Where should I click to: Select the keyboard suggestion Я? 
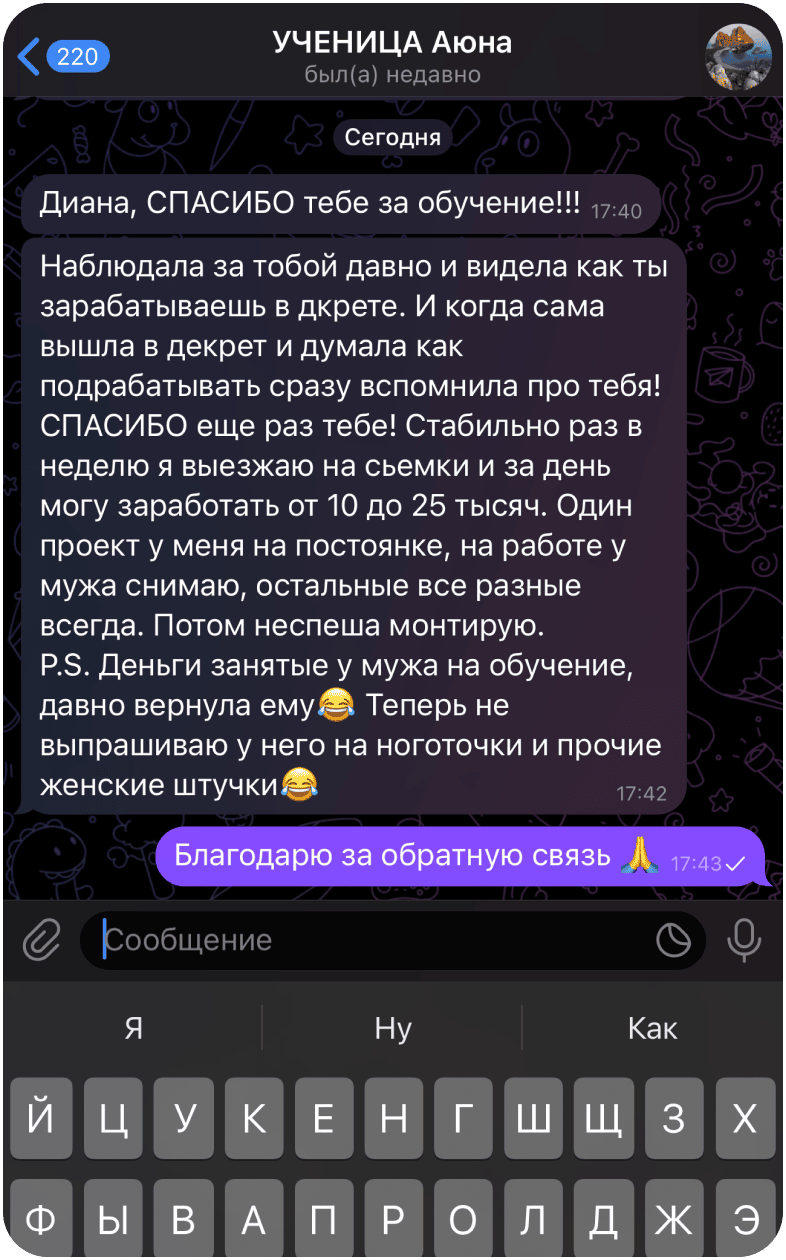[x=133, y=1028]
